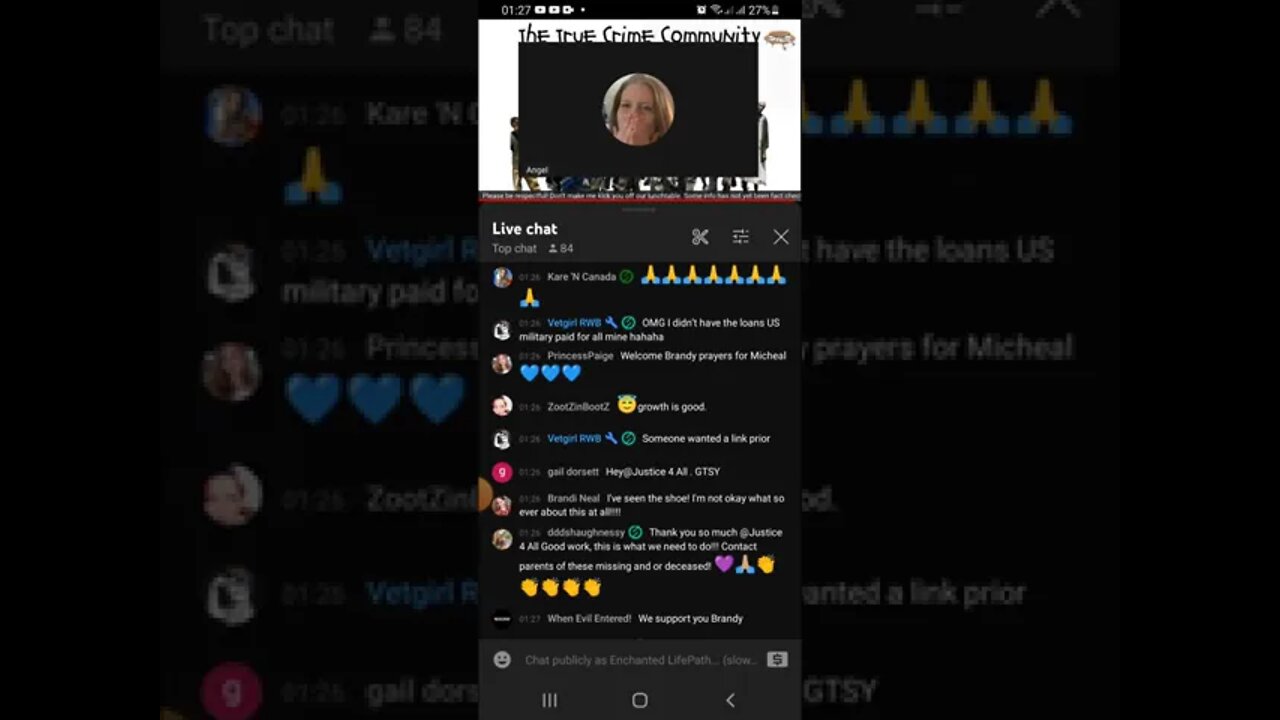Open the emoji picker in chat
The height and width of the screenshot is (720, 1280).
click(502, 660)
